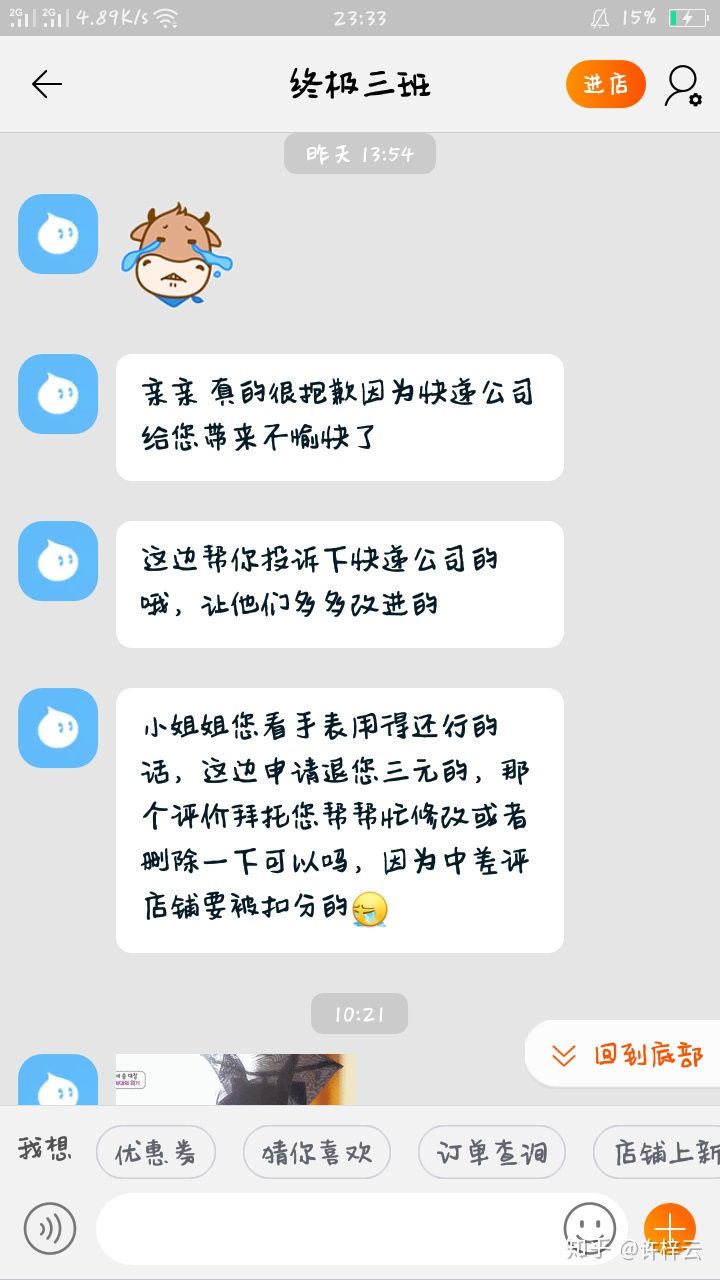The height and width of the screenshot is (1280, 720).
Task: Open chat settings via the profile gear icon
Action: pos(683,86)
